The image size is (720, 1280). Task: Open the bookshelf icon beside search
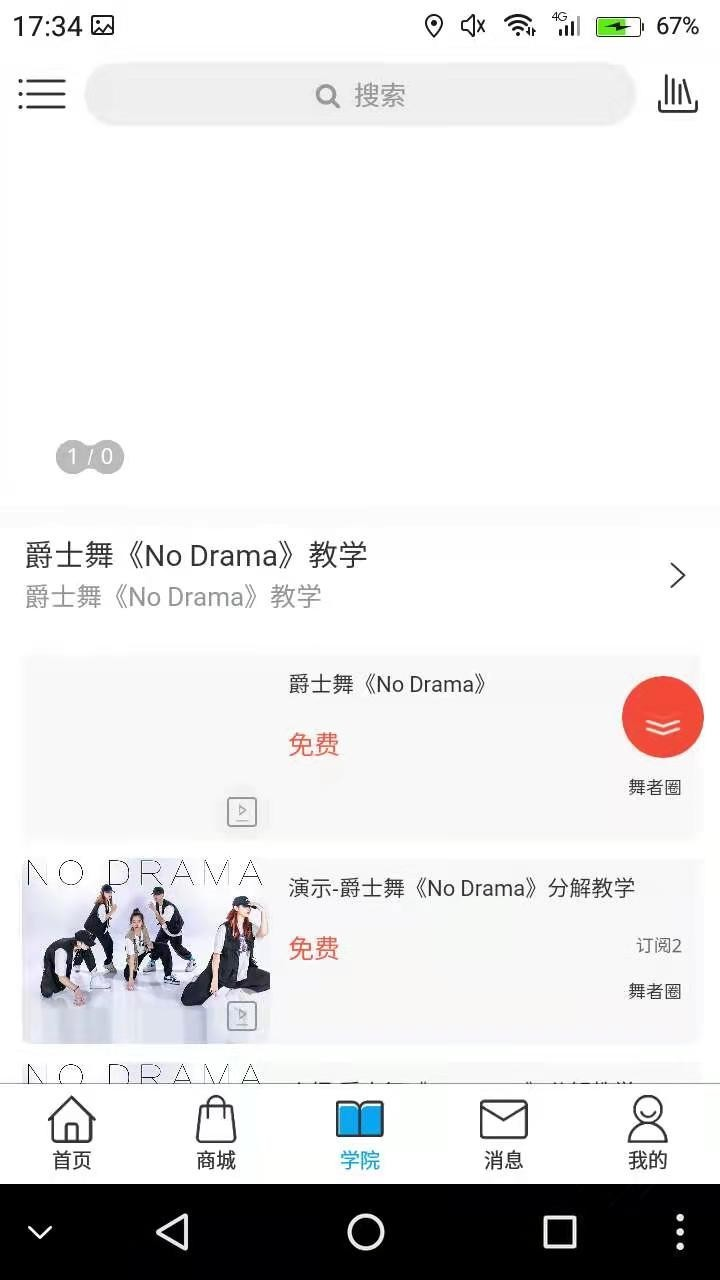(x=677, y=95)
